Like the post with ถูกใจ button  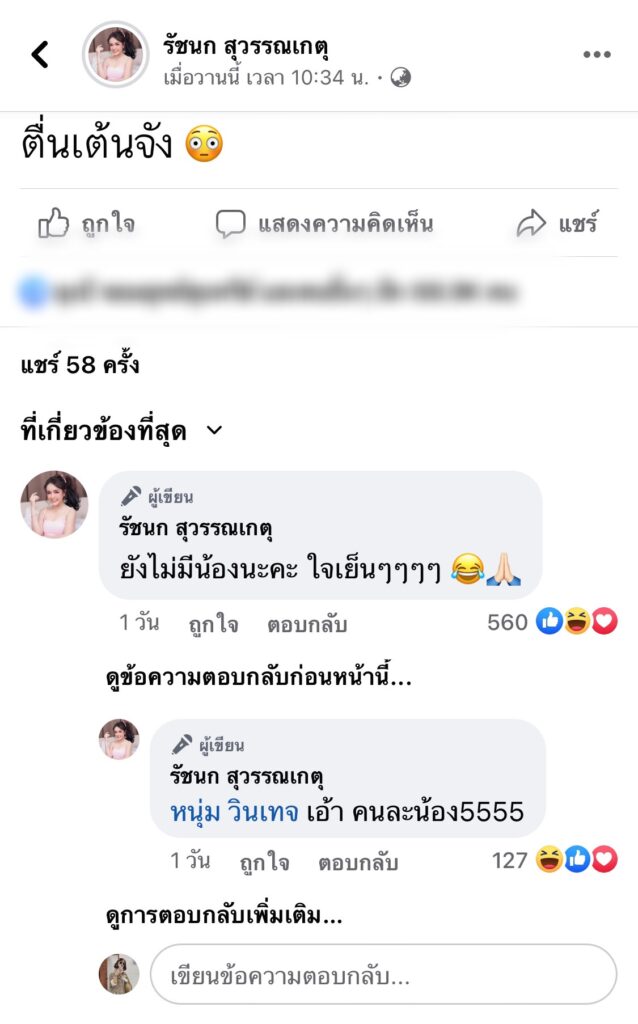(86, 224)
